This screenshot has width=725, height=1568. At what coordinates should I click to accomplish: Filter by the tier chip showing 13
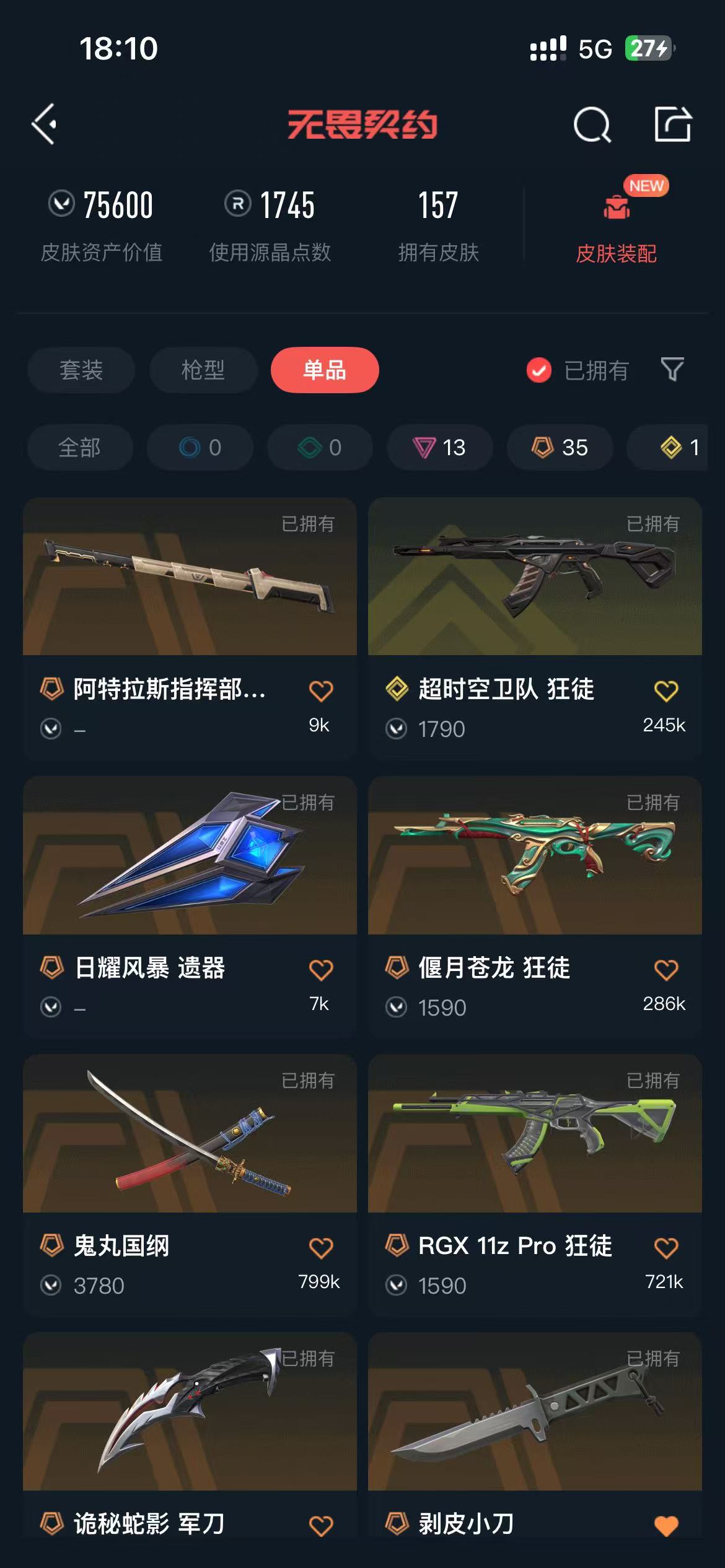pos(439,447)
